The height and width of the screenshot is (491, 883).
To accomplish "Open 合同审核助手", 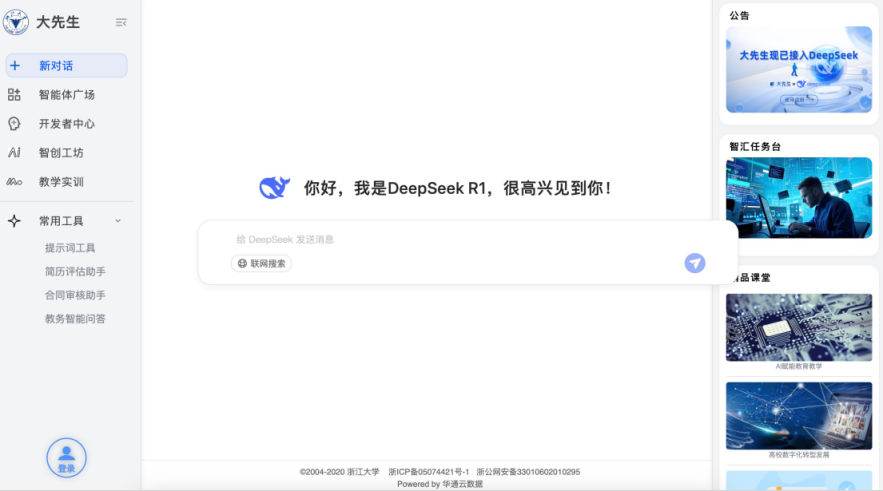I will [x=75, y=296].
